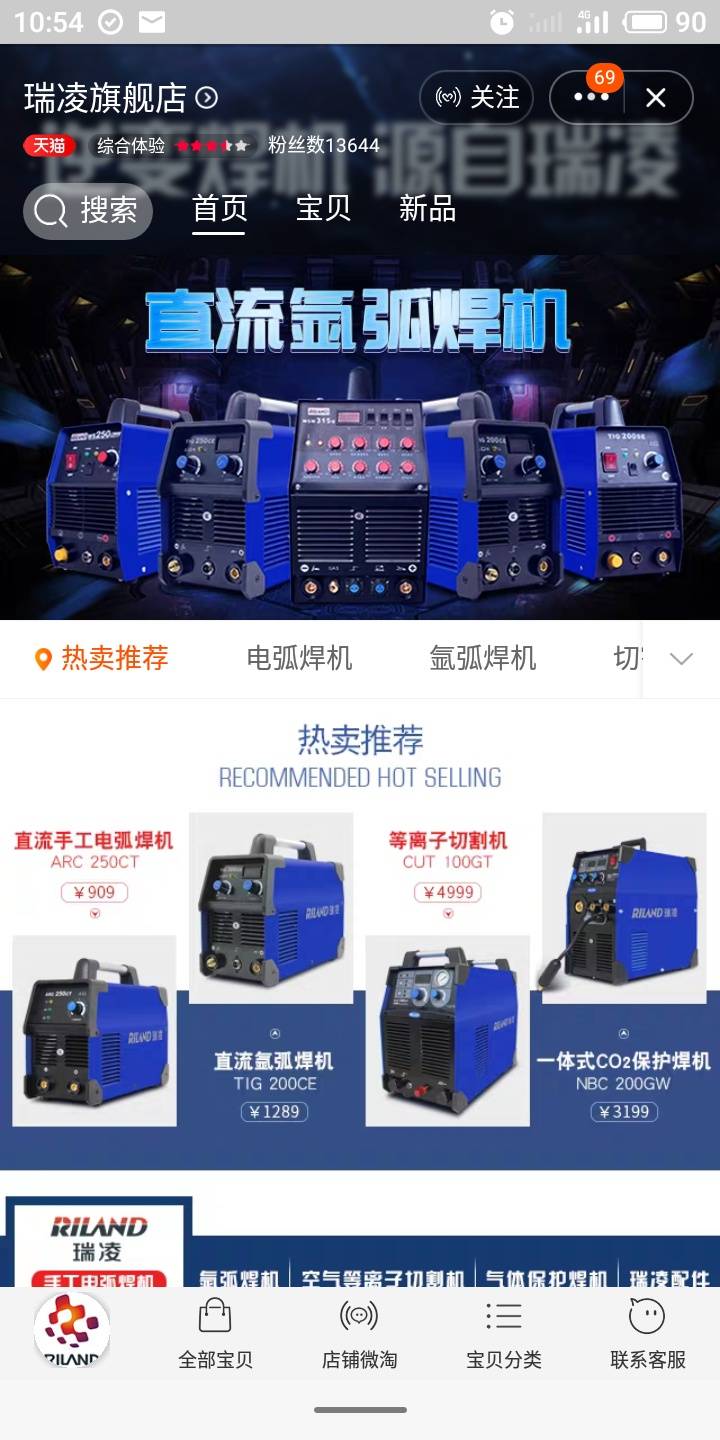Select the 热卖推荐 category tab
The image size is (720, 1440).
pos(101,658)
